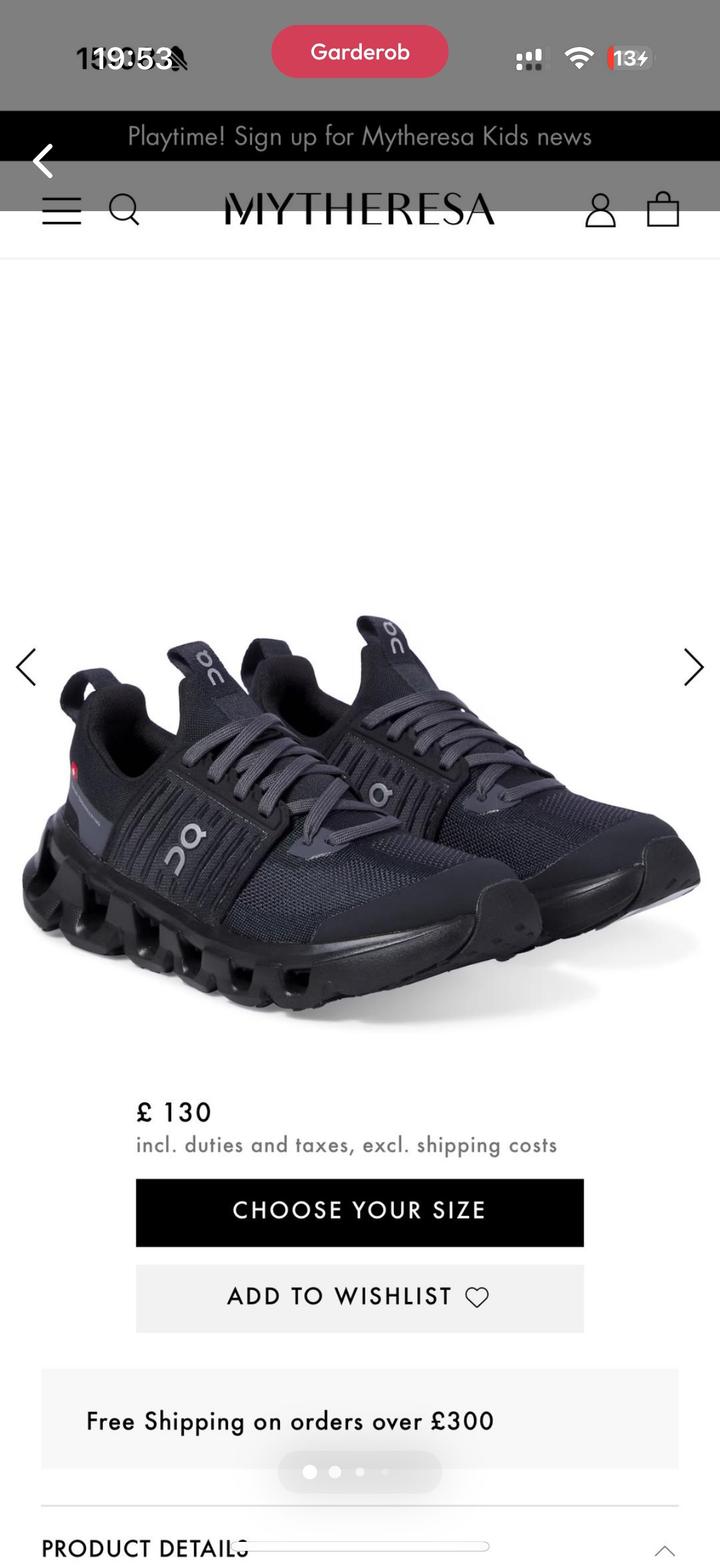Add sneakers to wishlist
The height and width of the screenshot is (1565, 720).
tap(360, 1297)
